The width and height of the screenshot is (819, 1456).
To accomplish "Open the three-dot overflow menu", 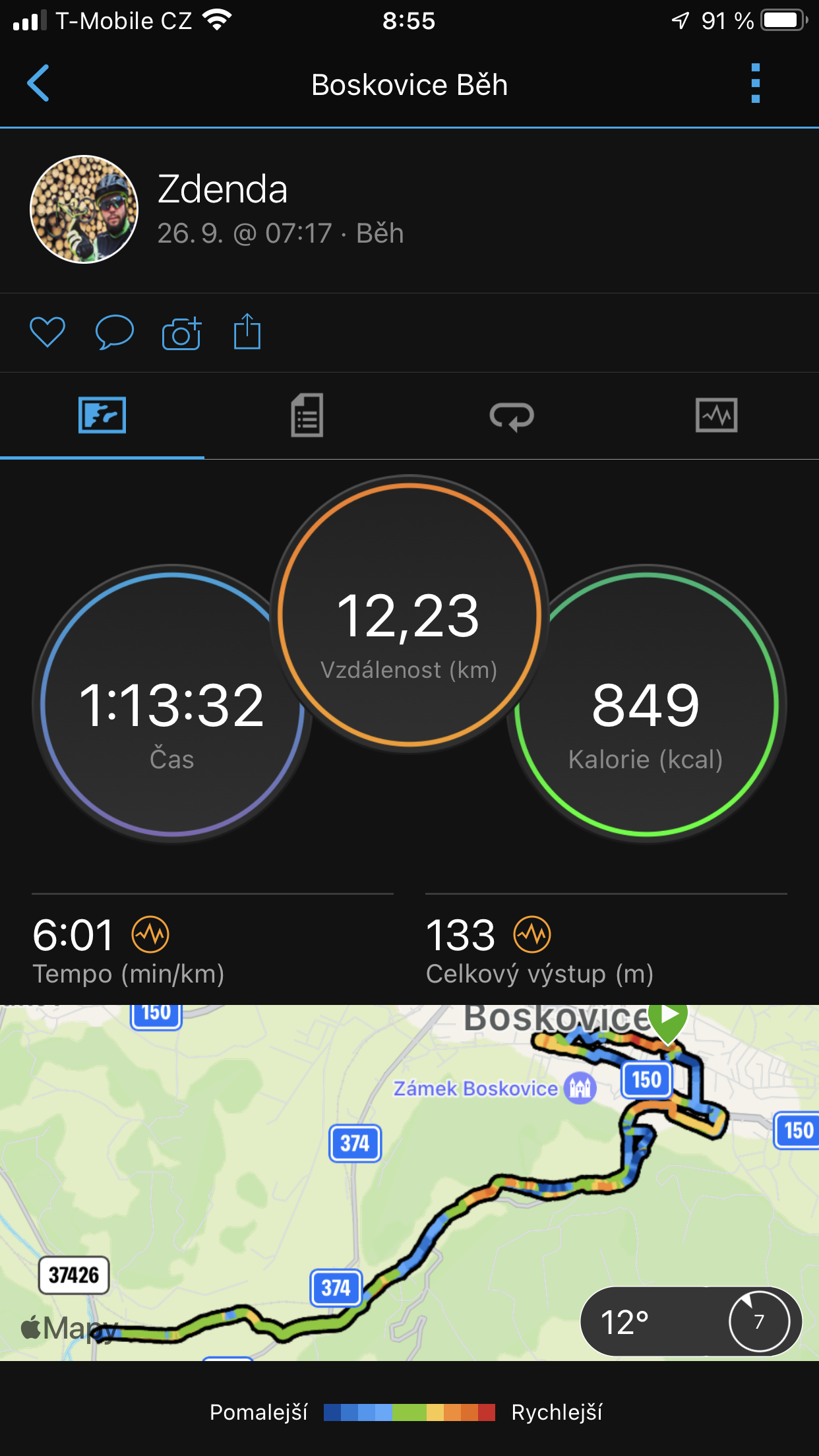I will (756, 83).
